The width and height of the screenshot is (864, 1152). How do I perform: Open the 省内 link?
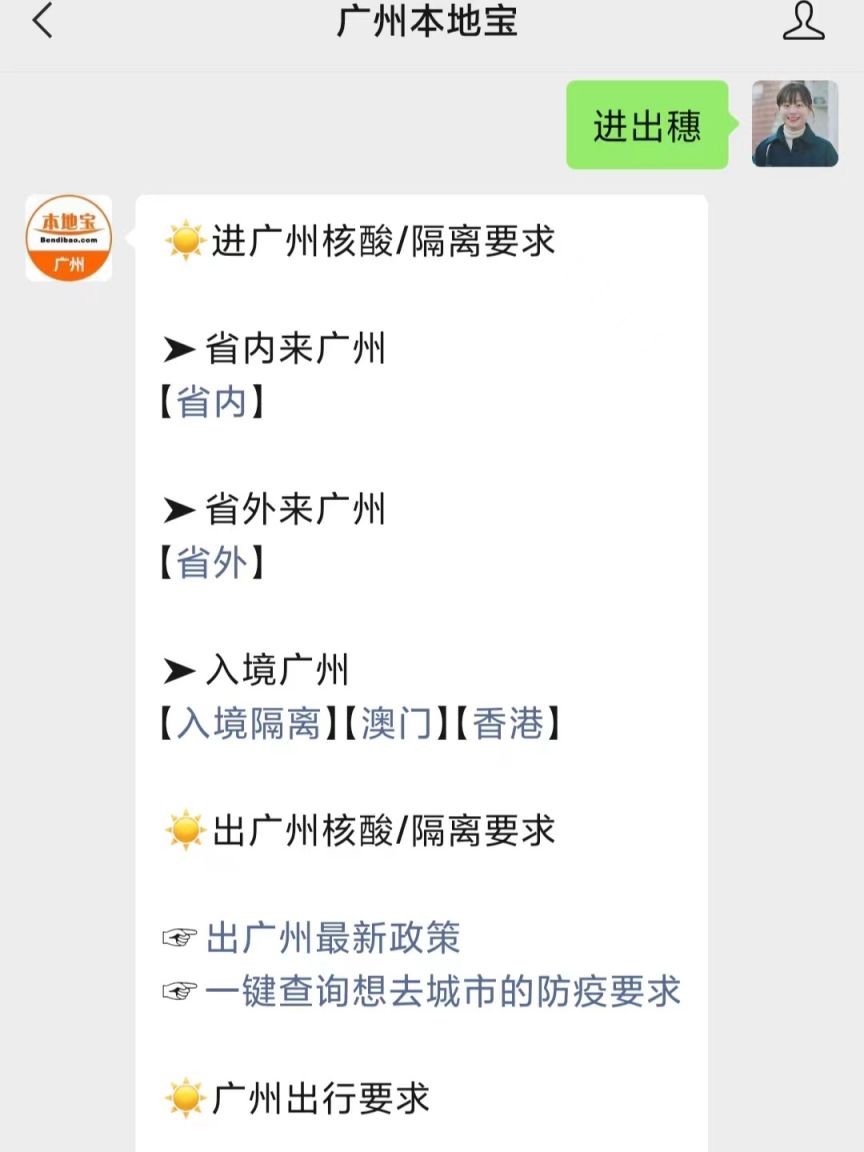[x=211, y=402]
